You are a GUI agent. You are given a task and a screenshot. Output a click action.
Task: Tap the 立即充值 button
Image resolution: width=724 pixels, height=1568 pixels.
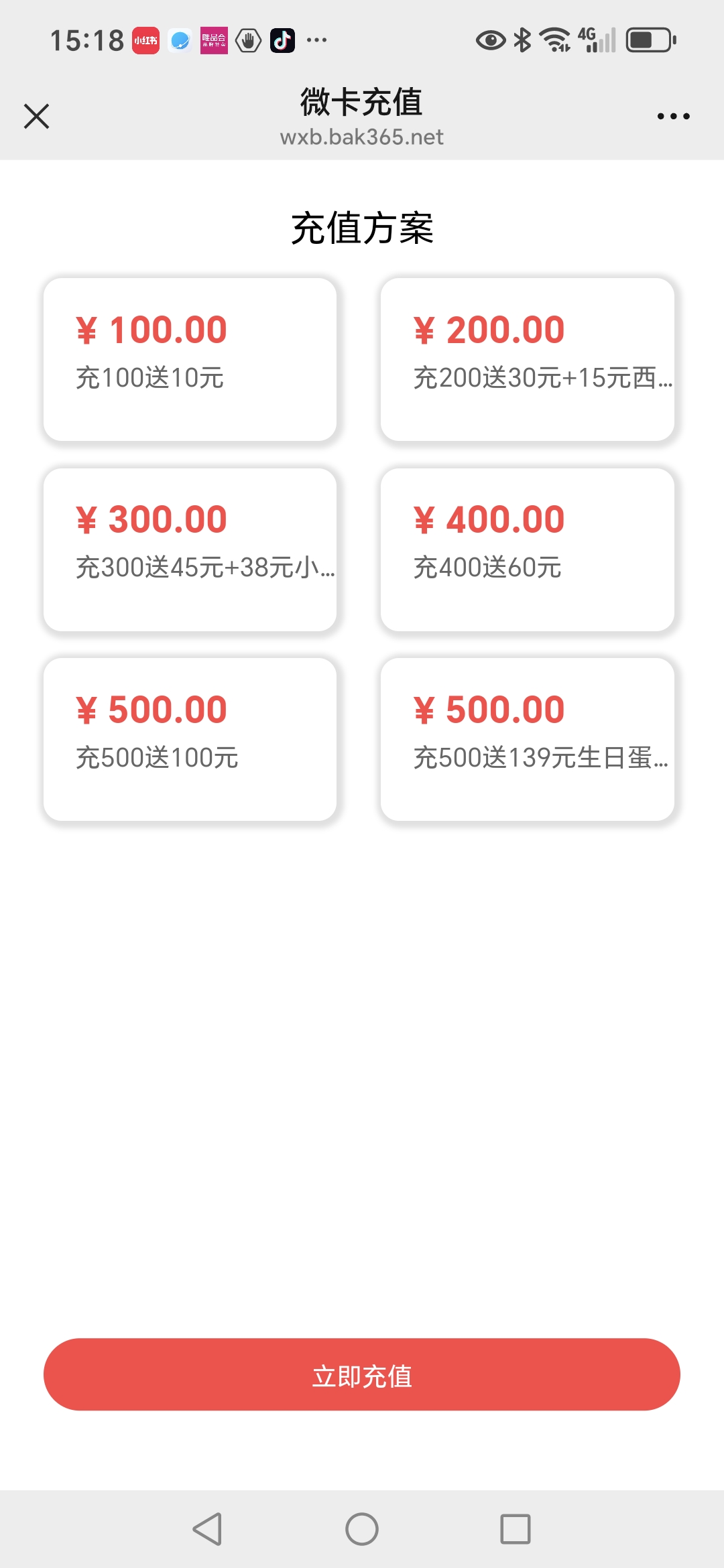coord(362,1374)
